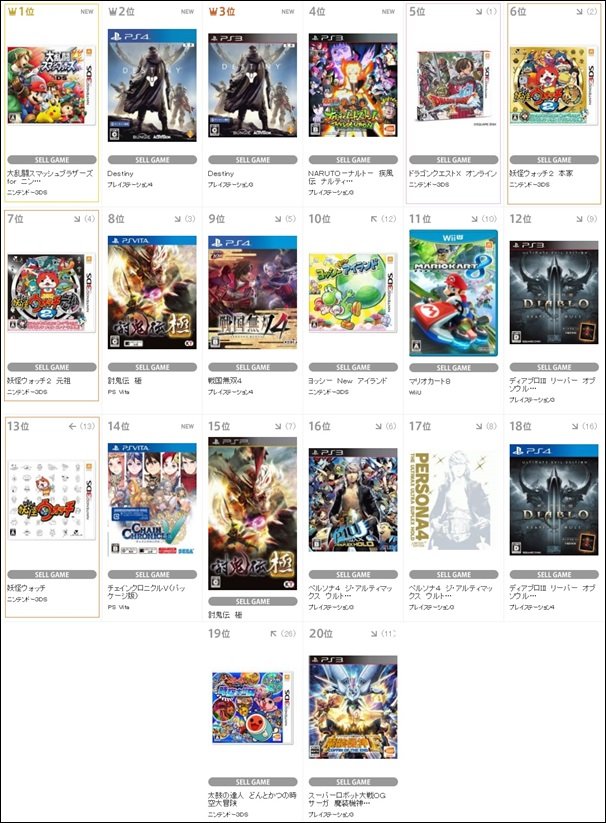Tap SELL GAME under the PS4 Destiny

[x=152, y=160]
